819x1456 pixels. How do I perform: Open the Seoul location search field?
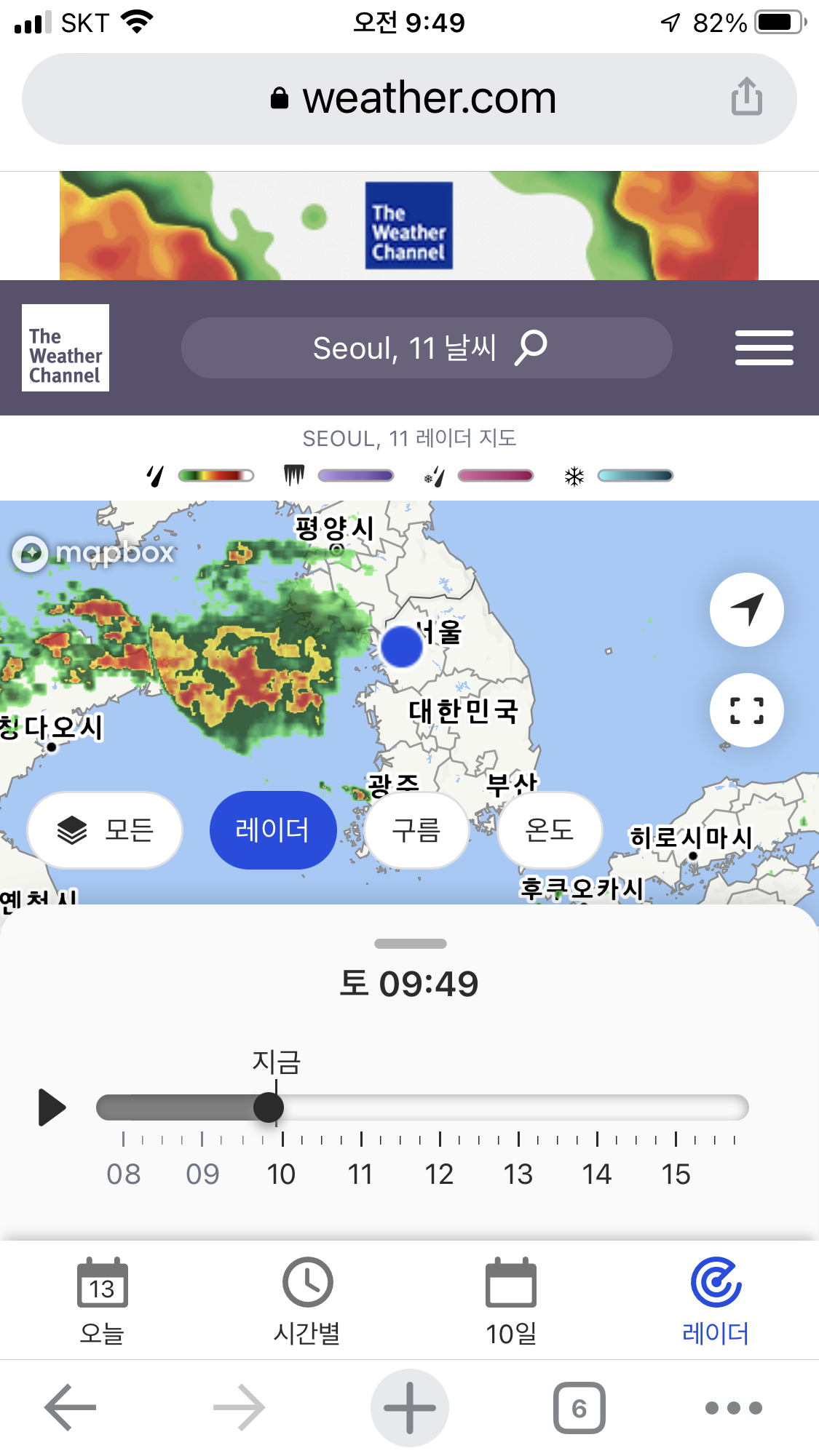[x=427, y=348]
